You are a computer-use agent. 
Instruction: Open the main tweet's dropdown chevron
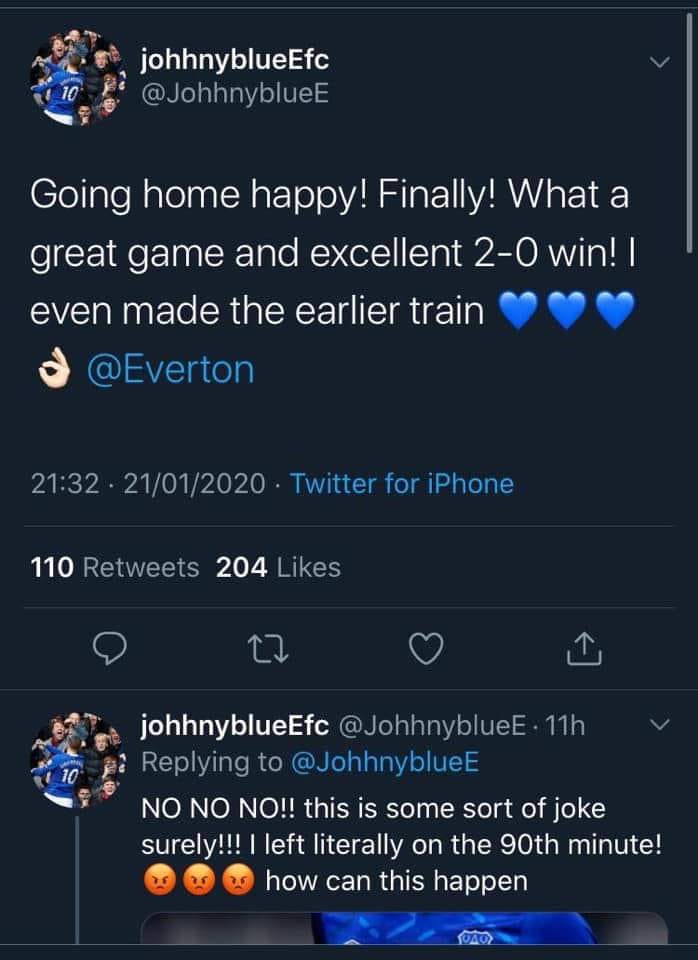[659, 63]
